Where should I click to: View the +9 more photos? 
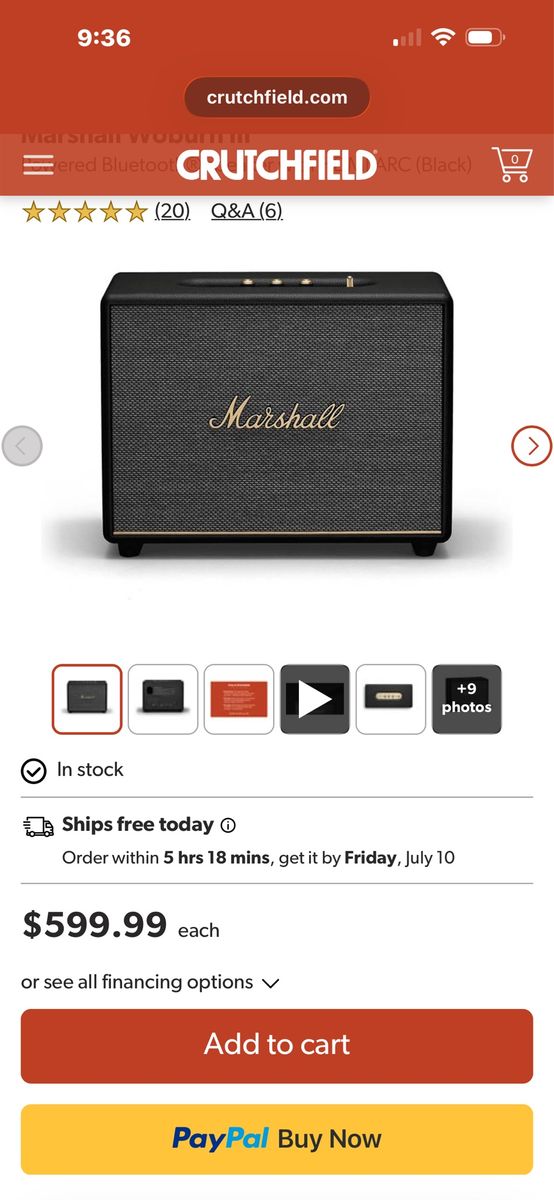pos(467,699)
